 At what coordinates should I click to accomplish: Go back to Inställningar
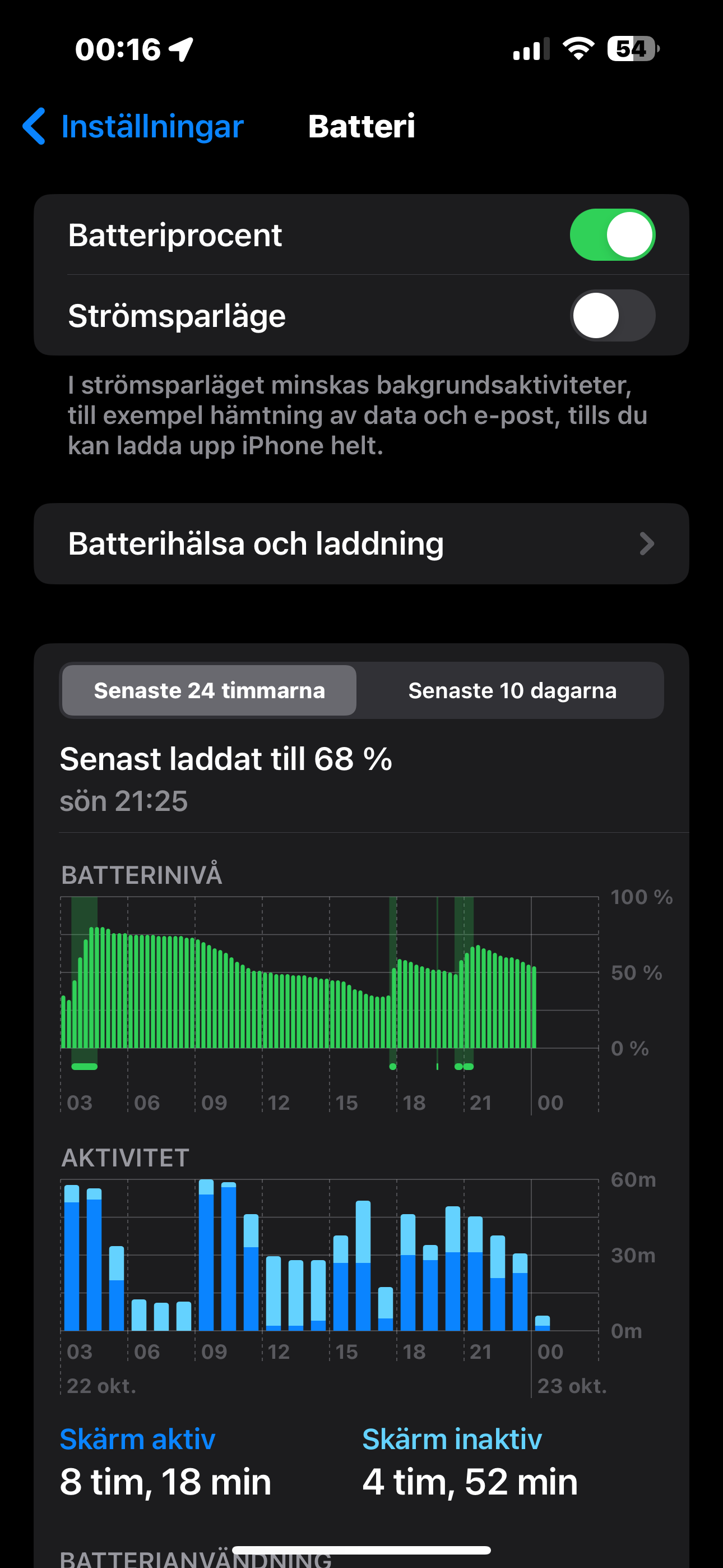pos(133,127)
